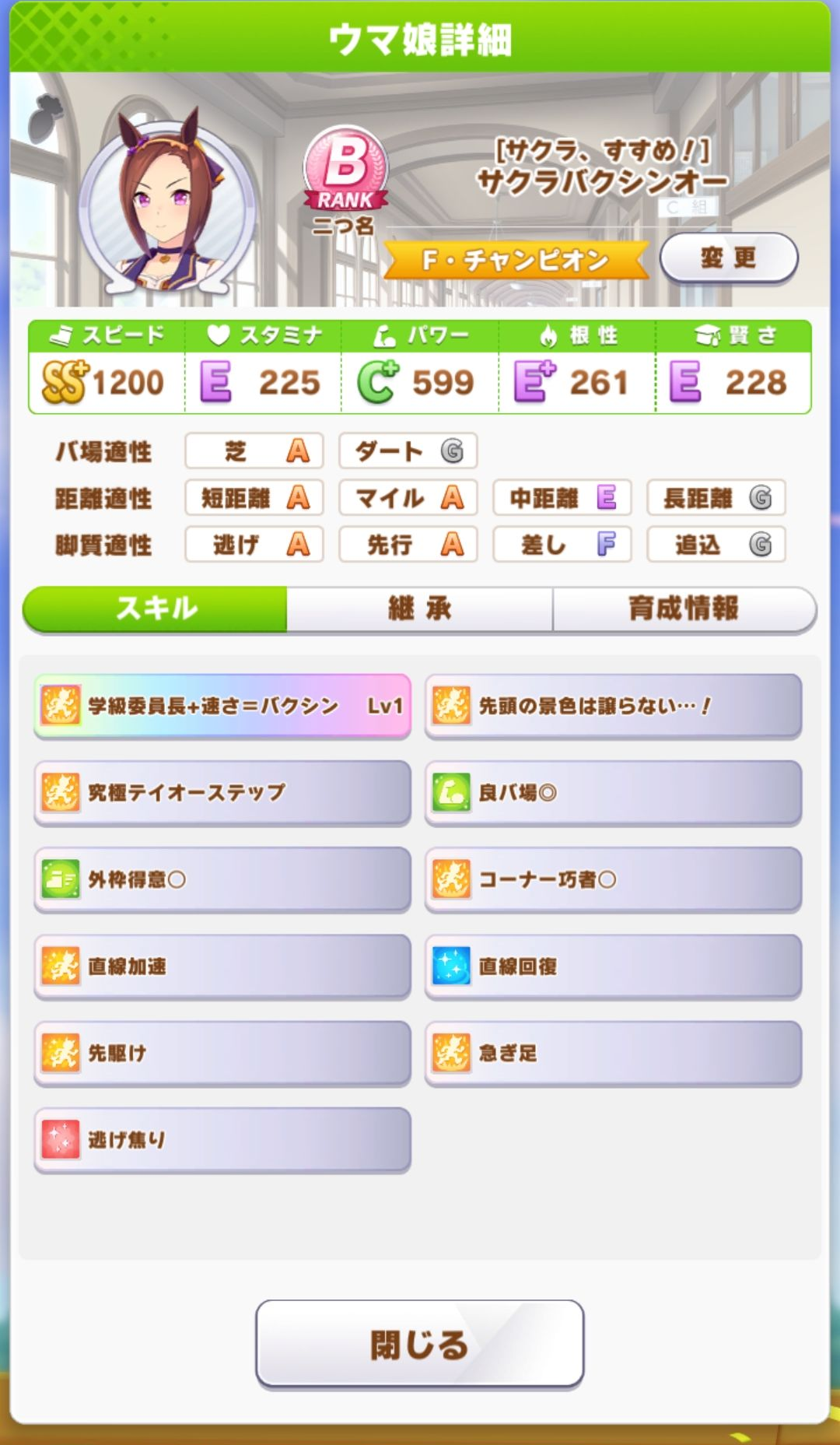The height and width of the screenshot is (1445, 840).
Task: Select the スキル tab
Action: click(156, 609)
